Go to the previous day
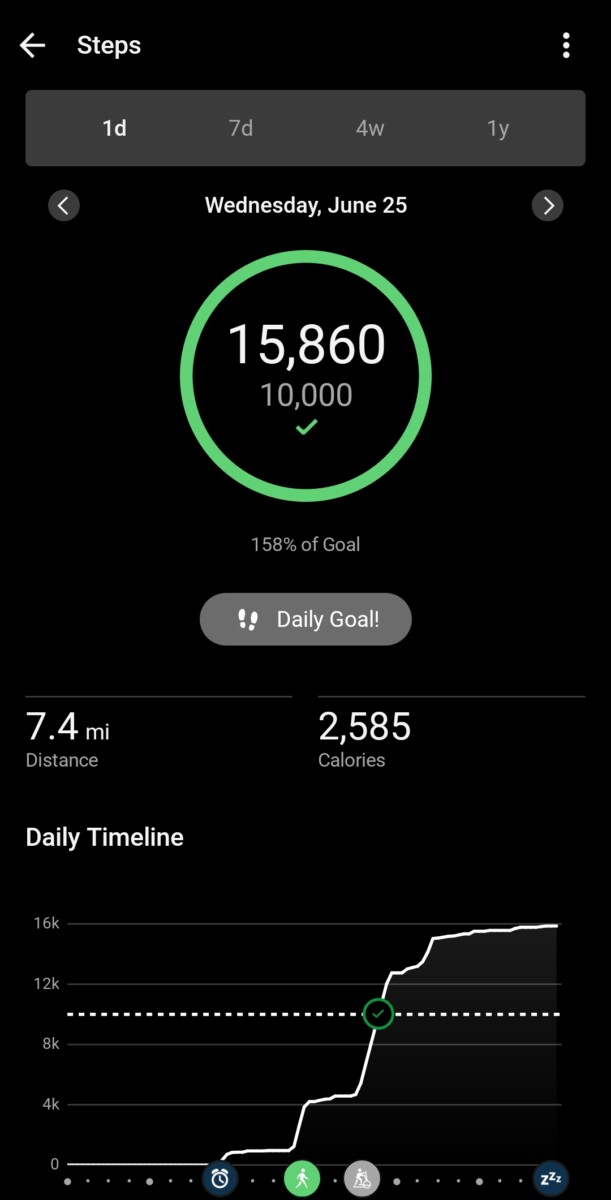Image resolution: width=611 pixels, height=1200 pixels. point(64,206)
